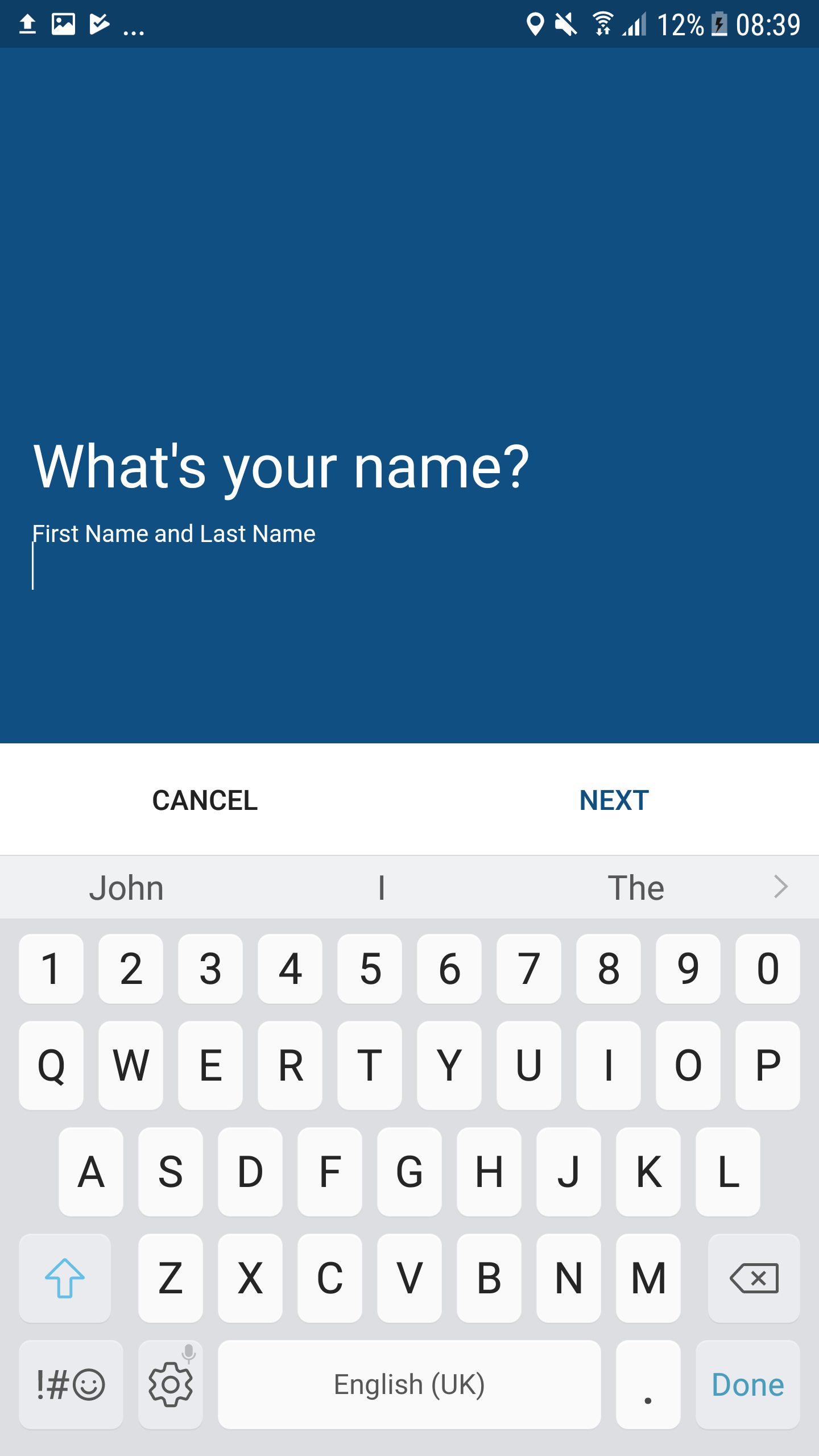Toggle the shift key
The width and height of the screenshot is (819, 1456).
pos(65,1278)
